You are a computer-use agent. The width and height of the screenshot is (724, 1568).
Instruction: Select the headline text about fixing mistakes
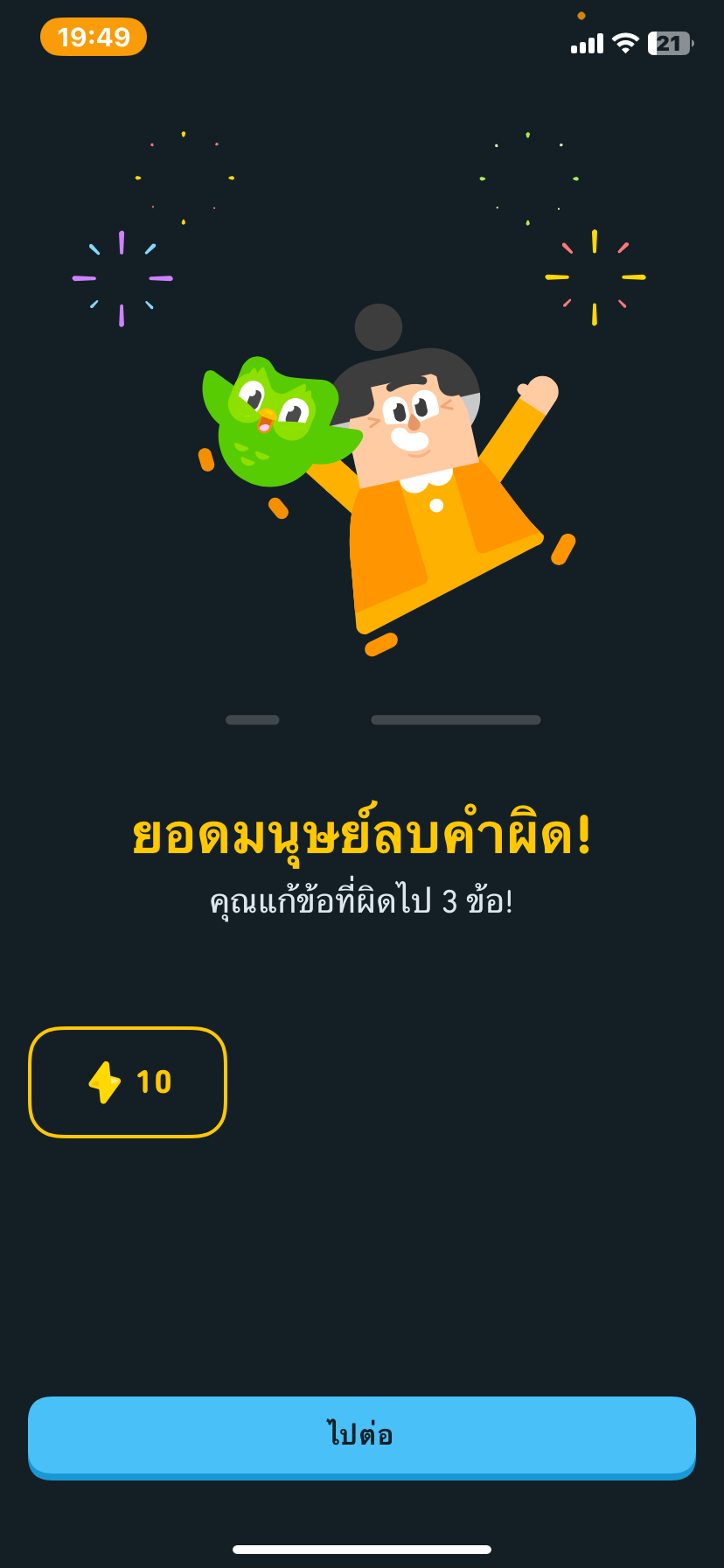coord(362,836)
